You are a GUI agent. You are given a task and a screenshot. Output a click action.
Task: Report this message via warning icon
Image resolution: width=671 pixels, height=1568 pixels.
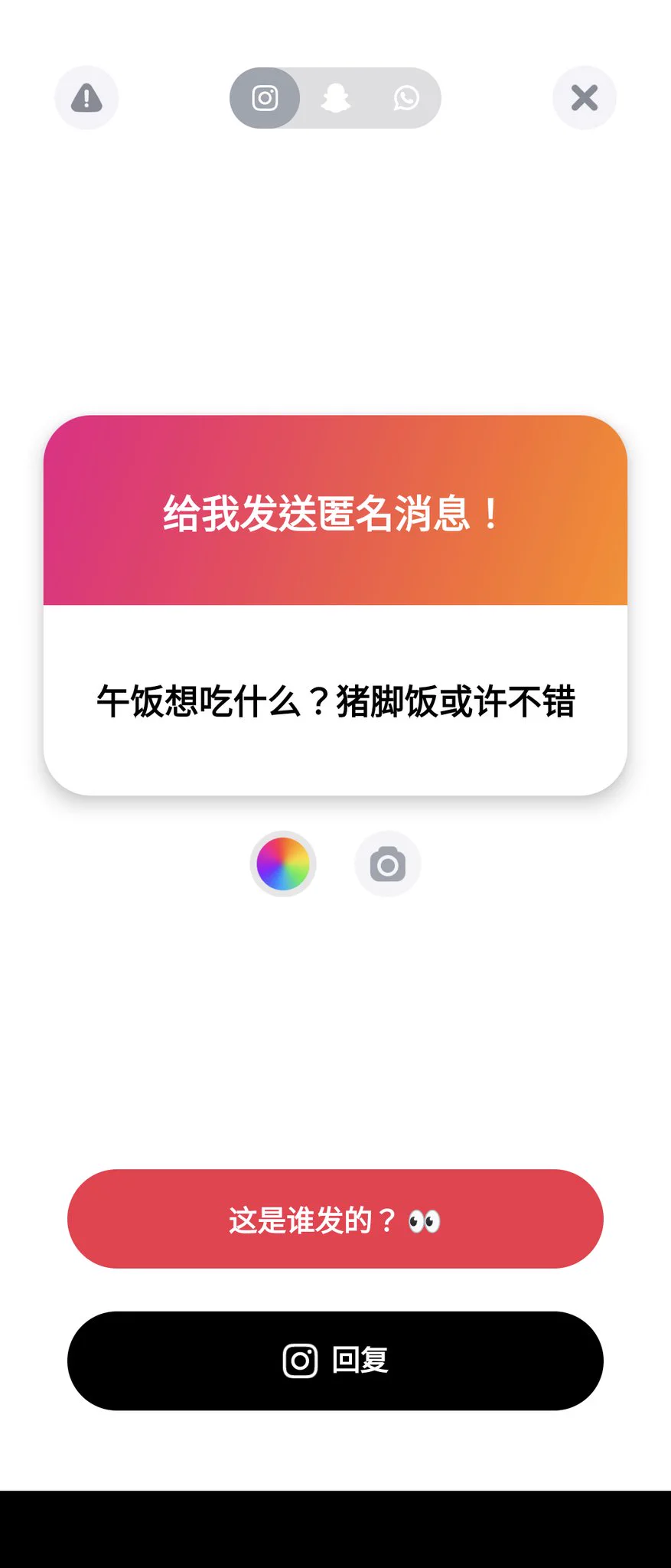(x=86, y=98)
